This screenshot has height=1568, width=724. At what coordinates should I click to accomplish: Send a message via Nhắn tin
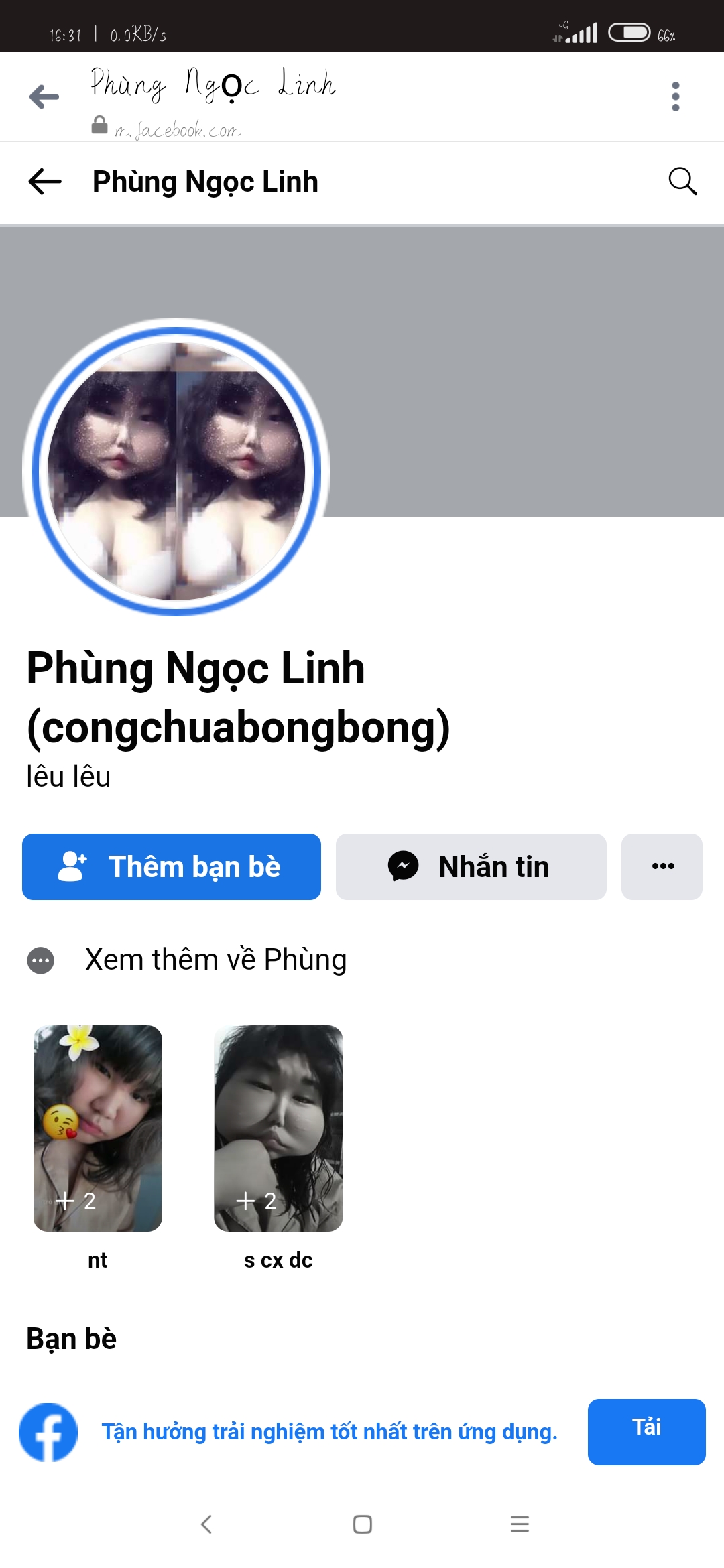point(471,866)
